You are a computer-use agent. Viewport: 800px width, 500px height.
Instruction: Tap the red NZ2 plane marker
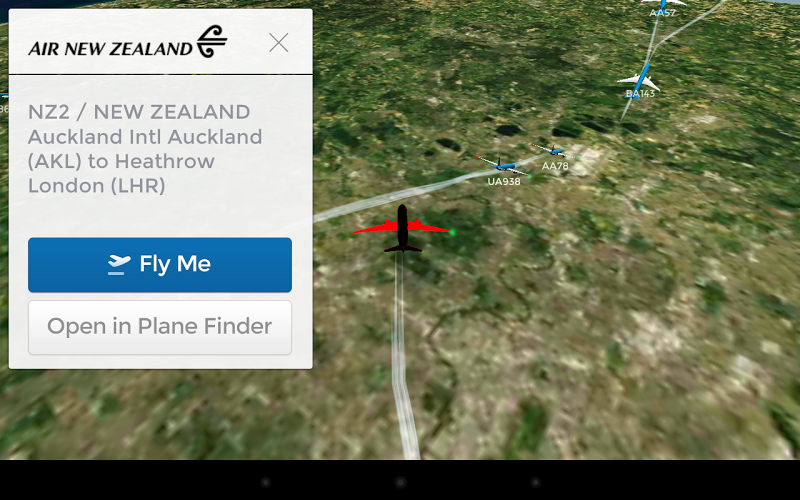tap(403, 230)
